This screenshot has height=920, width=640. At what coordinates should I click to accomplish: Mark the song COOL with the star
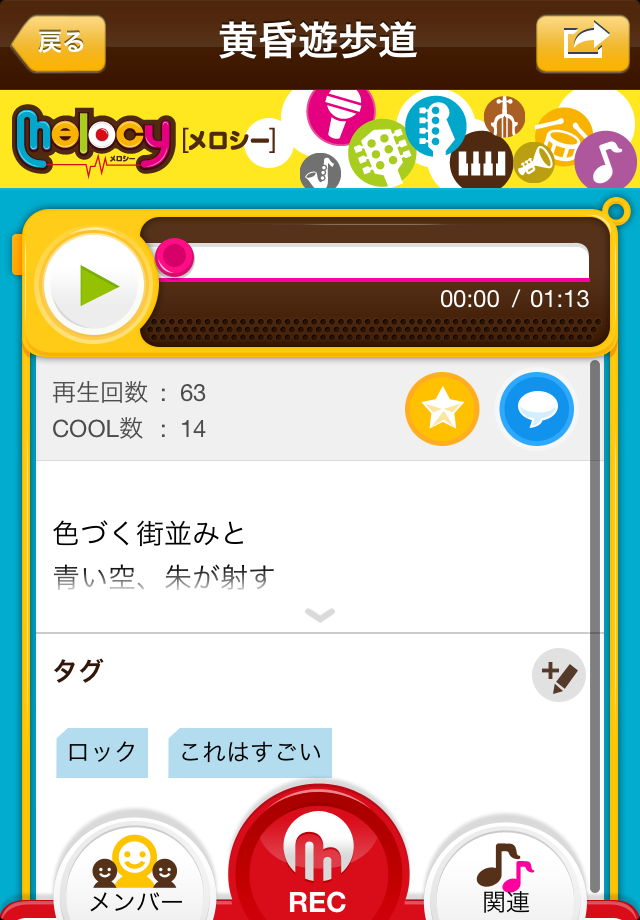pos(442,409)
